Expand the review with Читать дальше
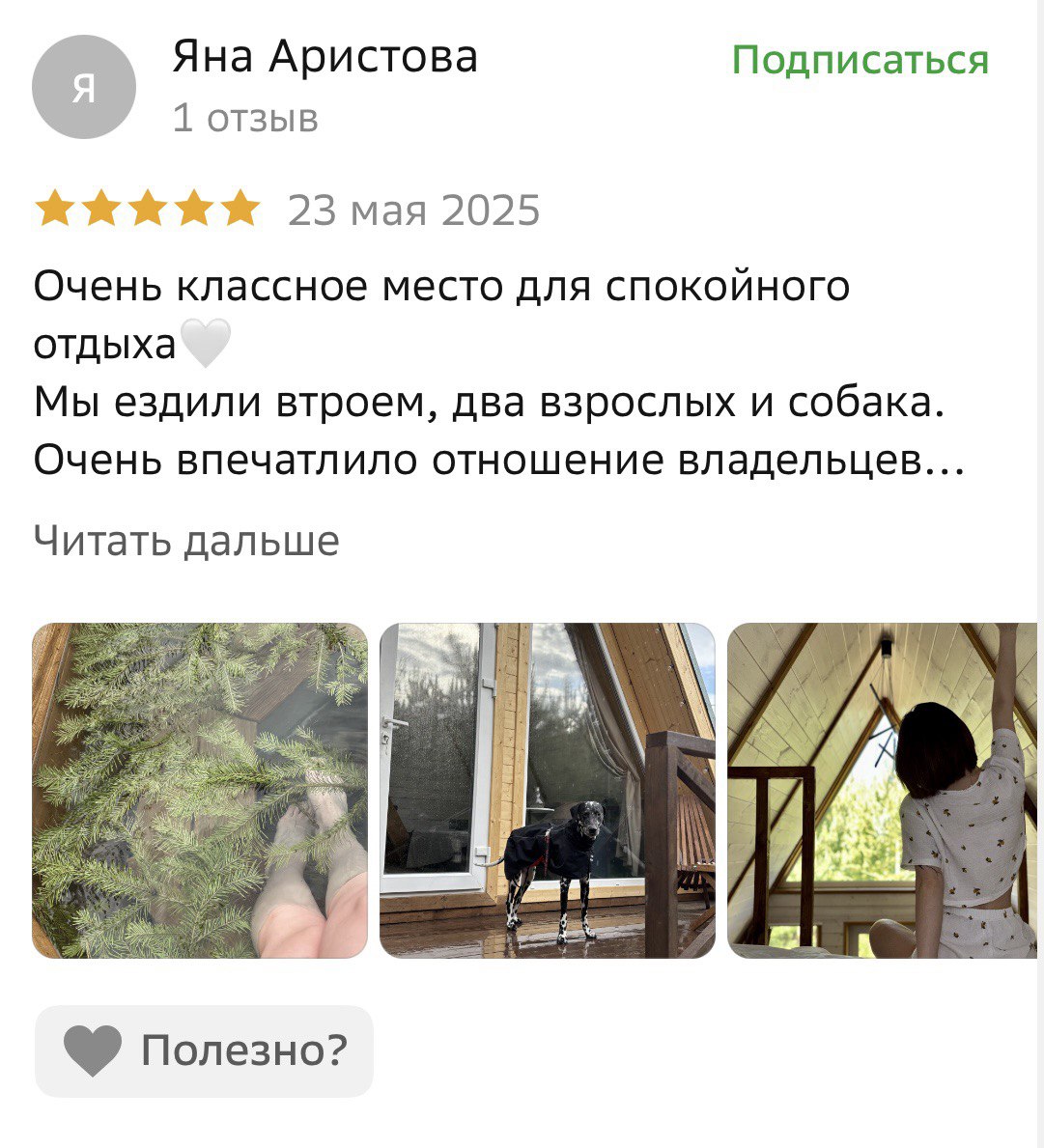 (x=186, y=541)
